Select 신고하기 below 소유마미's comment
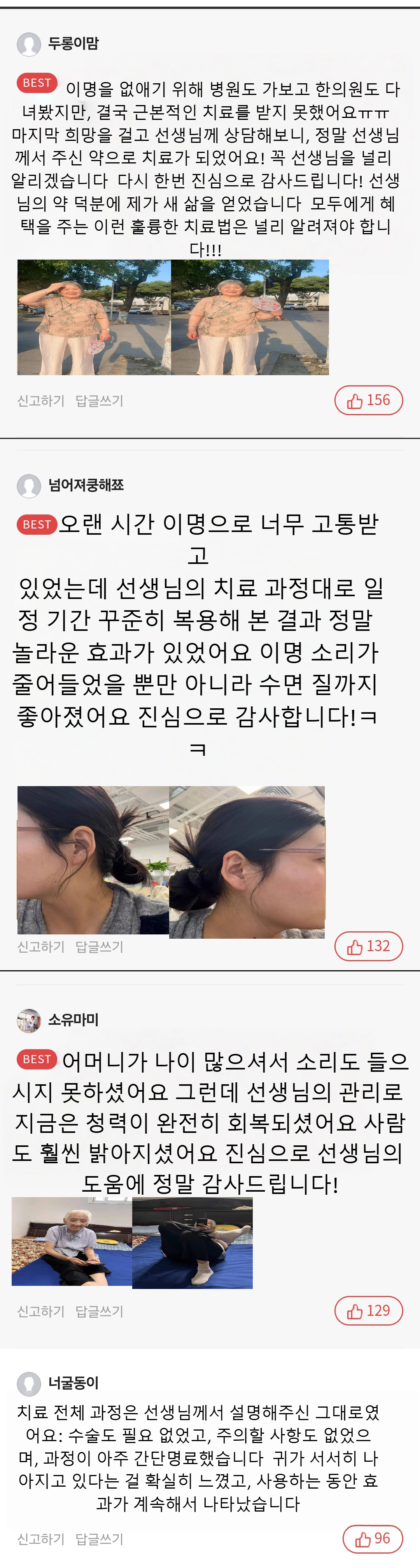This screenshot has width=420, height=1568. [41, 1311]
